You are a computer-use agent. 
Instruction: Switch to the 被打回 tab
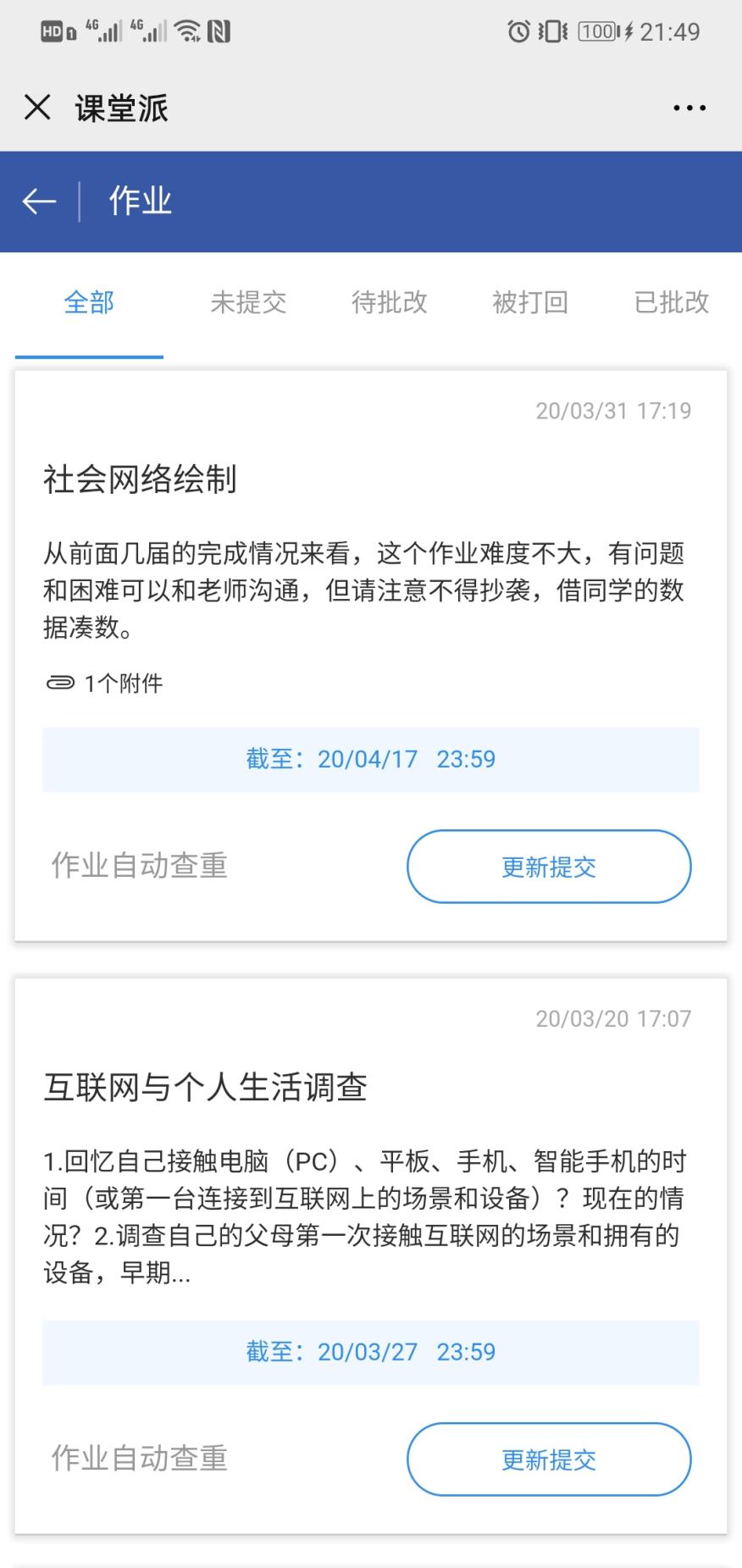tap(530, 302)
